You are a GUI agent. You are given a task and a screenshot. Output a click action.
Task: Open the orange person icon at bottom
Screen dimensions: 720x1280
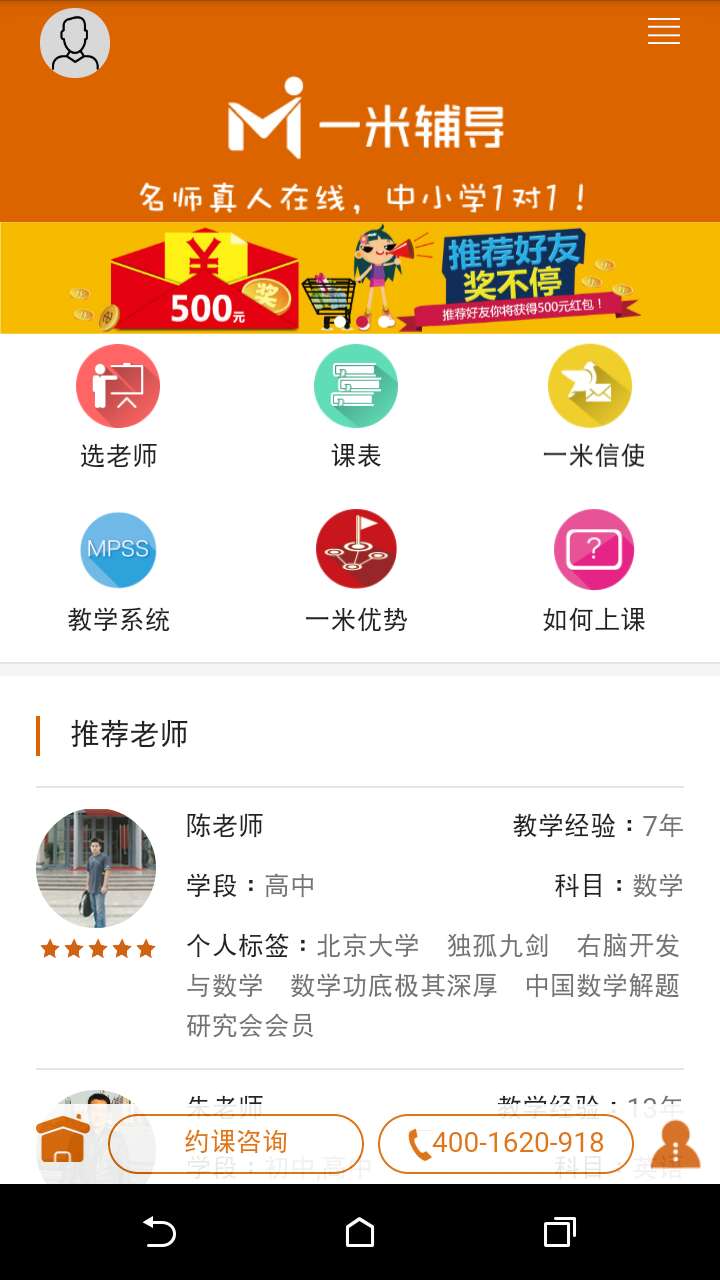click(x=675, y=1145)
